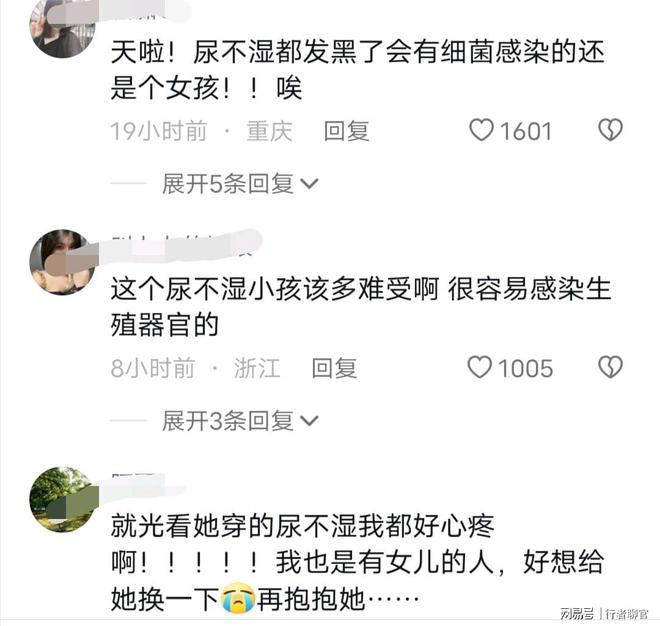Dislike the comment from 重庆
This screenshot has width=660, height=626.
609,130
